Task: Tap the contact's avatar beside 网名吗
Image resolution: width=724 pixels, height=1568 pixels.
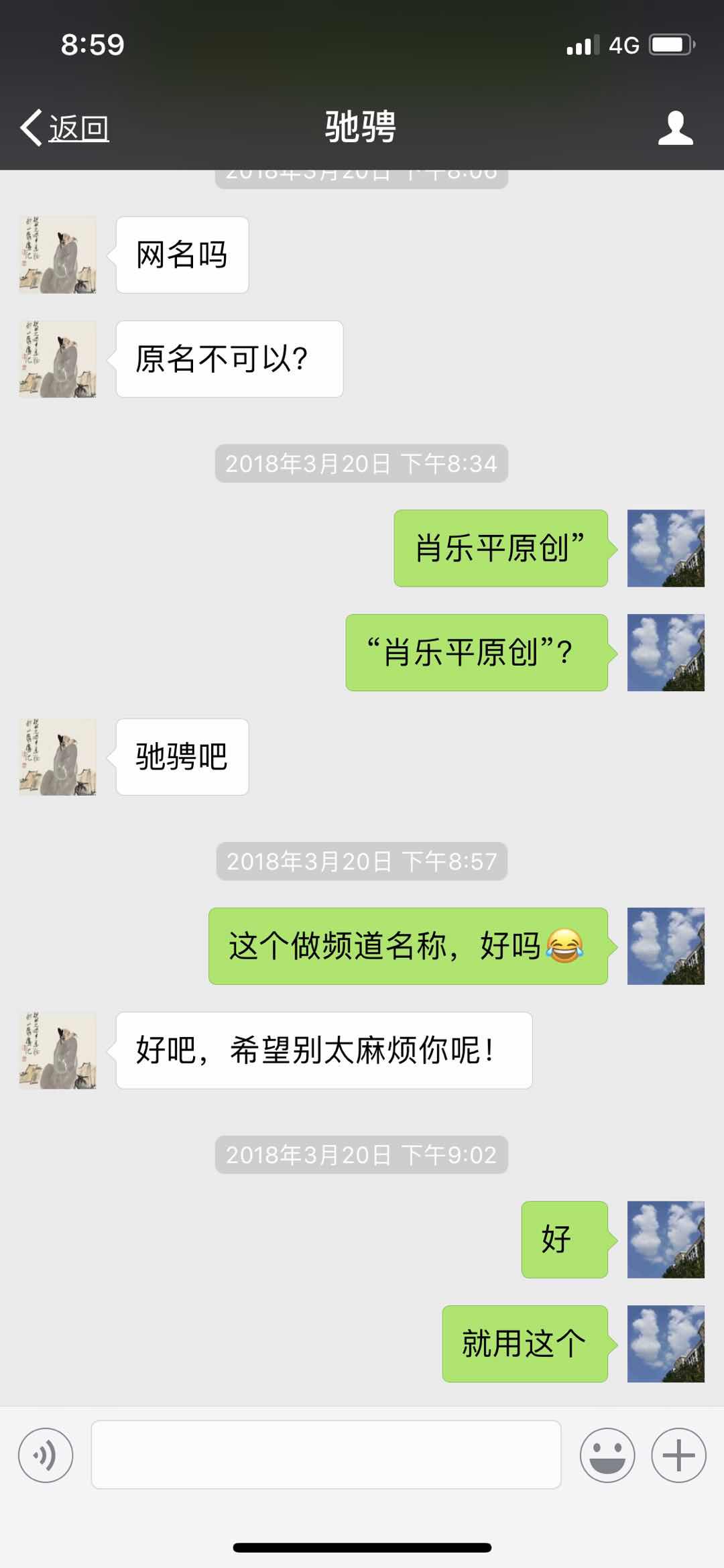Action: pos(58,255)
